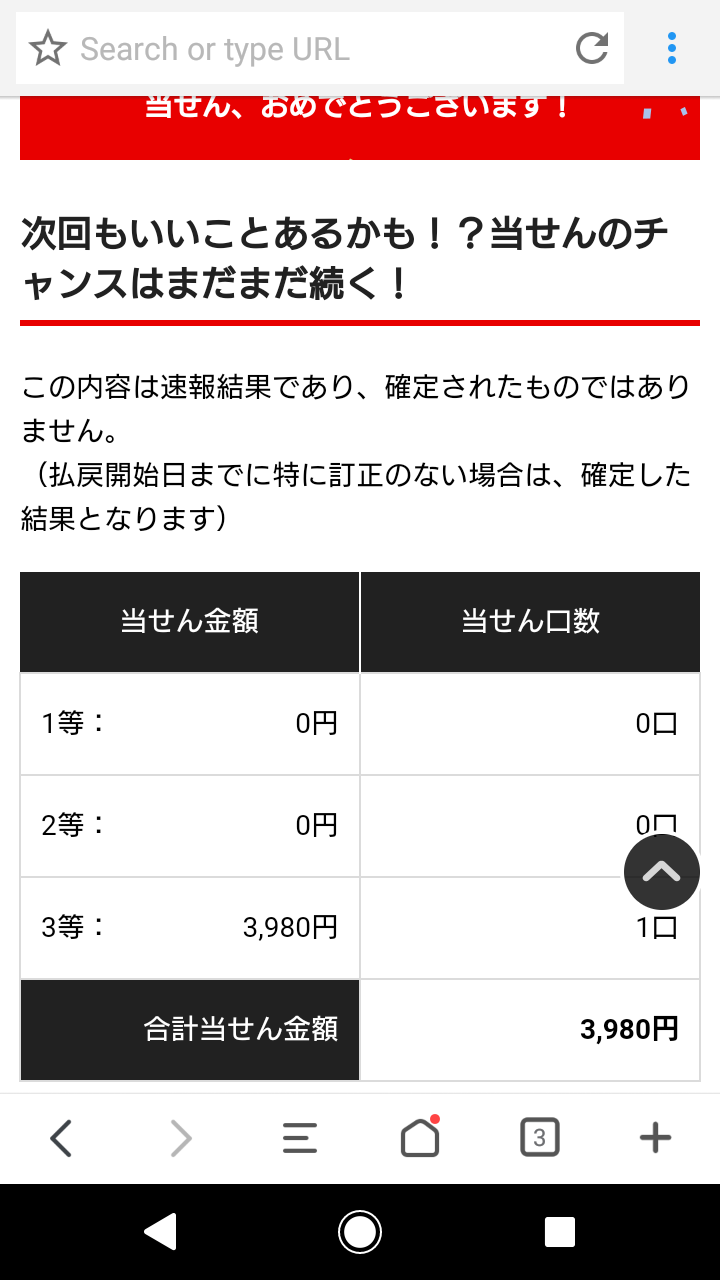Viewport: 720px width, 1280px height.
Task: Jump back to top with the up-arrow button
Action: point(662,872)
